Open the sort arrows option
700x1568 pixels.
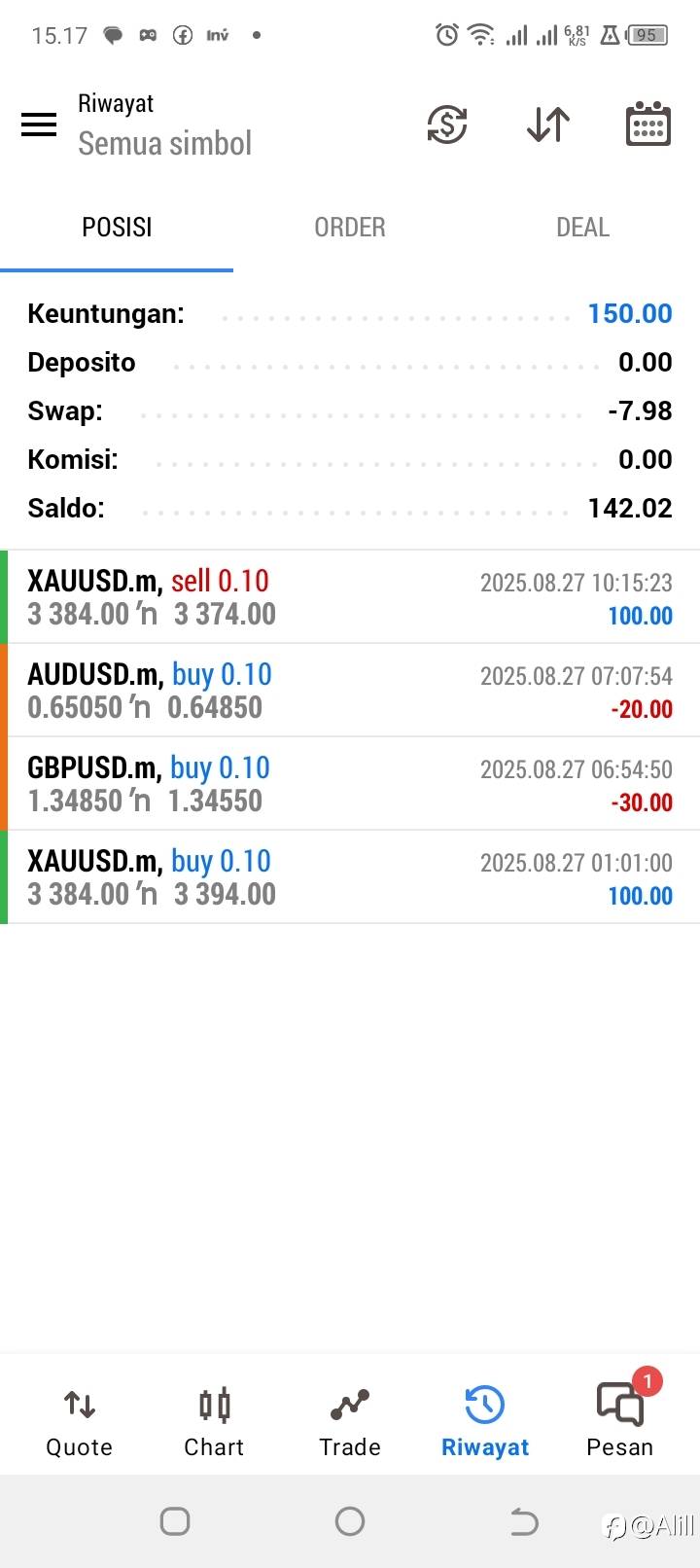tap(548, 125)
